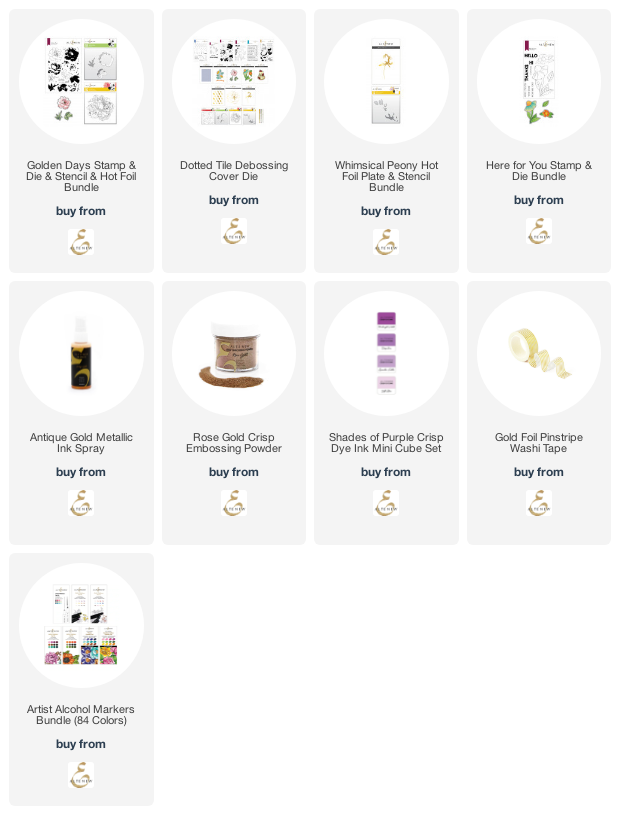Tap the store logo under Golden Days bundle
Screen dimensions: 620x827
(81, 242)
